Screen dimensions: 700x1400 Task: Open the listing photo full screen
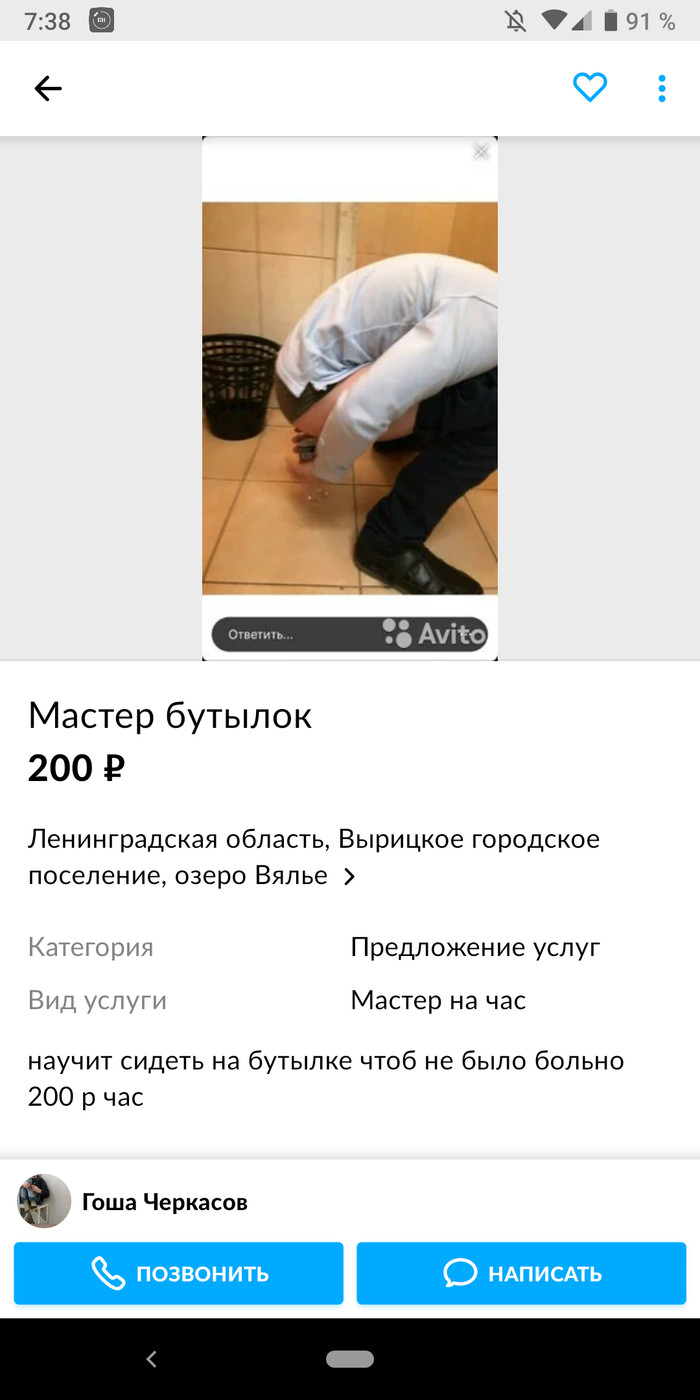(x=349, y=398)
